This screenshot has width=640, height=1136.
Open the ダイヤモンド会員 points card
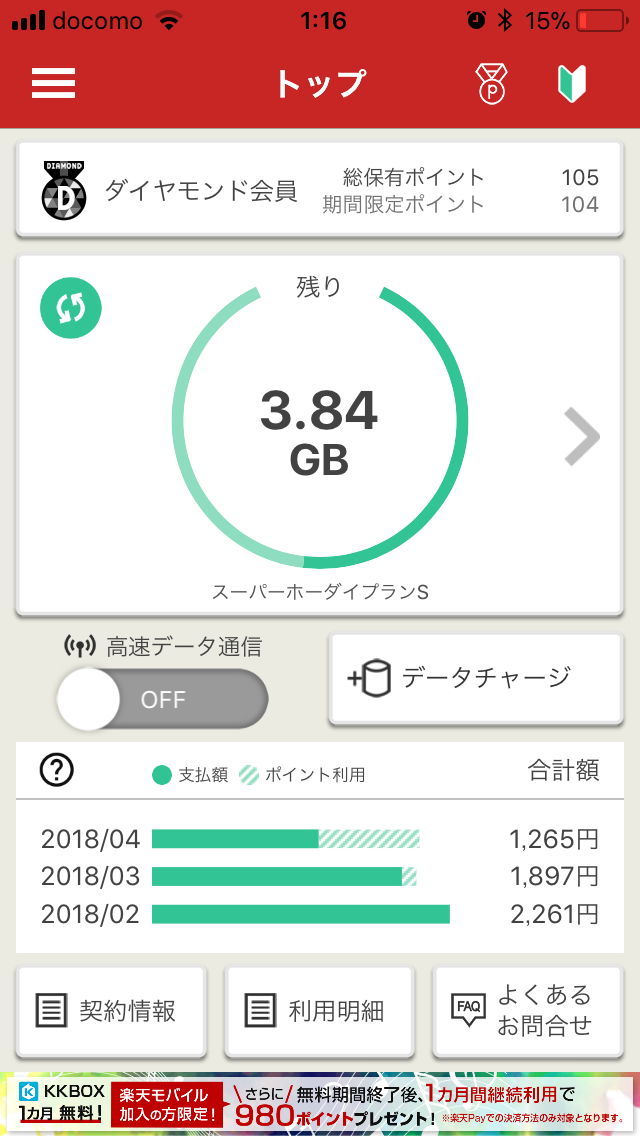tap(320, 189)
